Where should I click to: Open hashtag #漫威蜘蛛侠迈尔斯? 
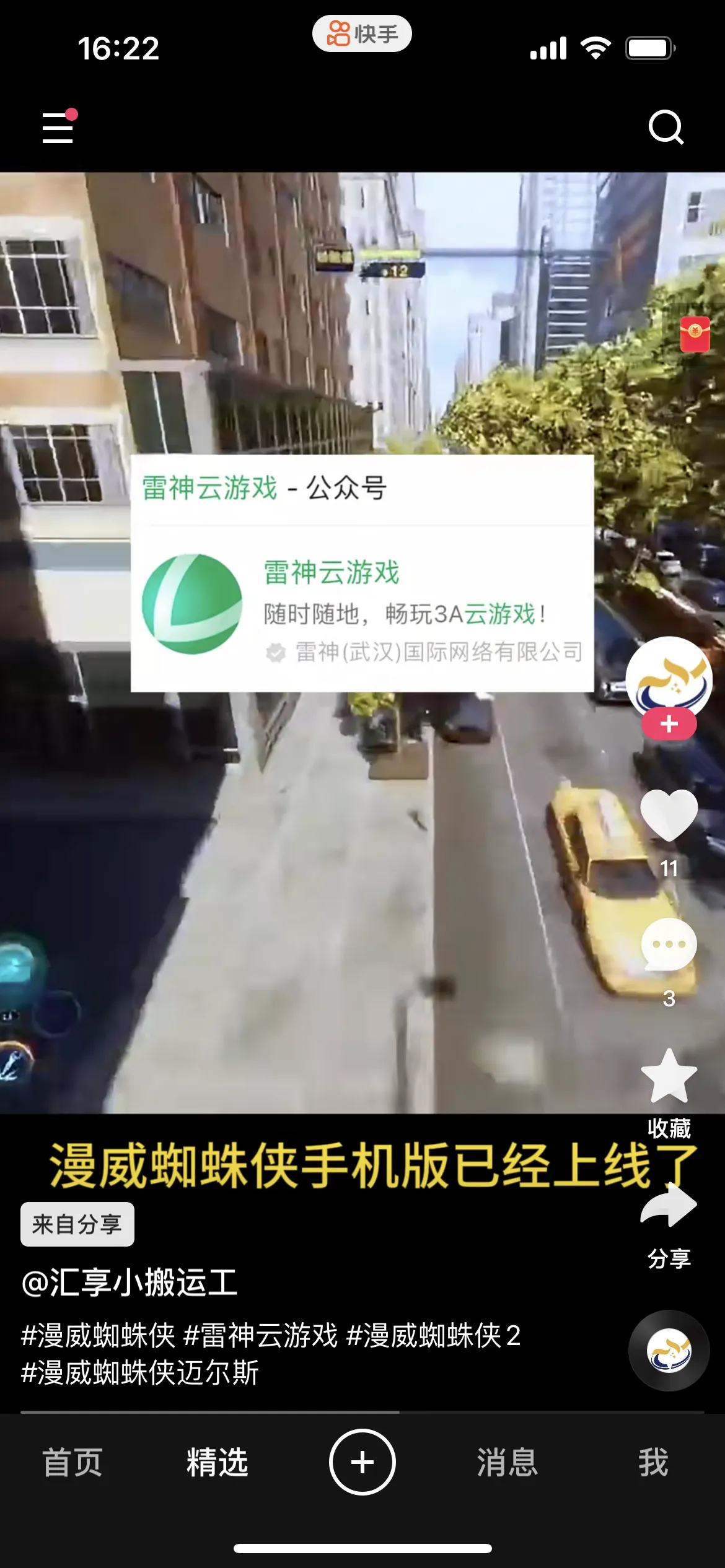[140, 1372]
